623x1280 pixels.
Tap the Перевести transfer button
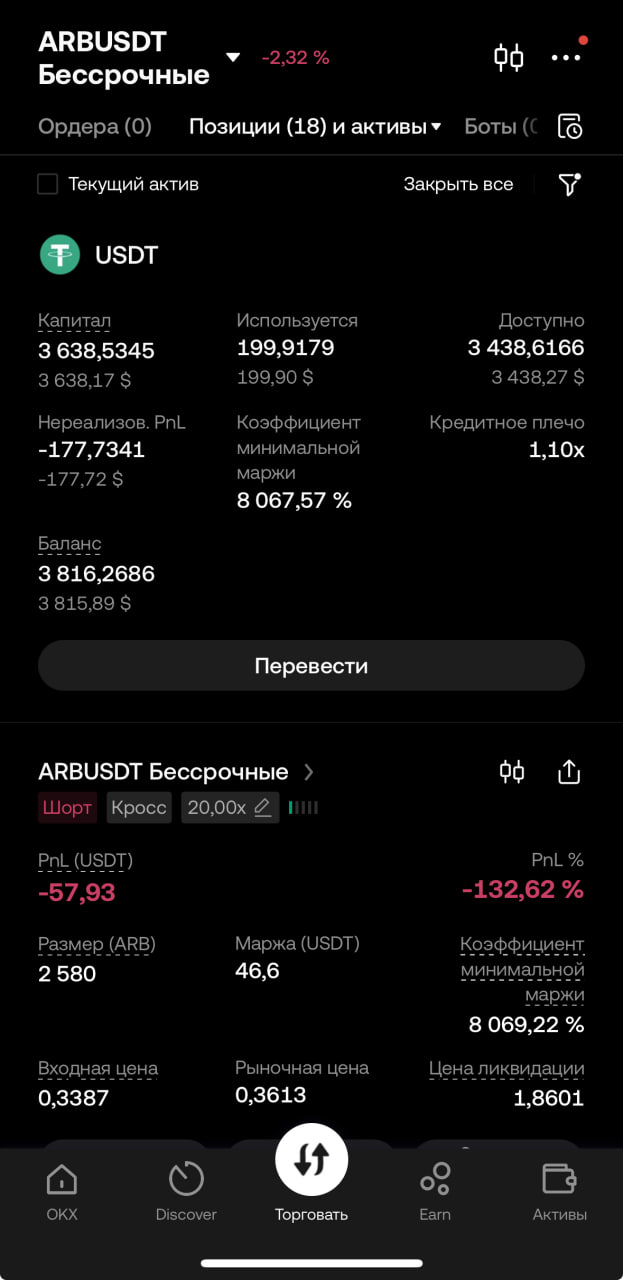[x=311, y=666]
